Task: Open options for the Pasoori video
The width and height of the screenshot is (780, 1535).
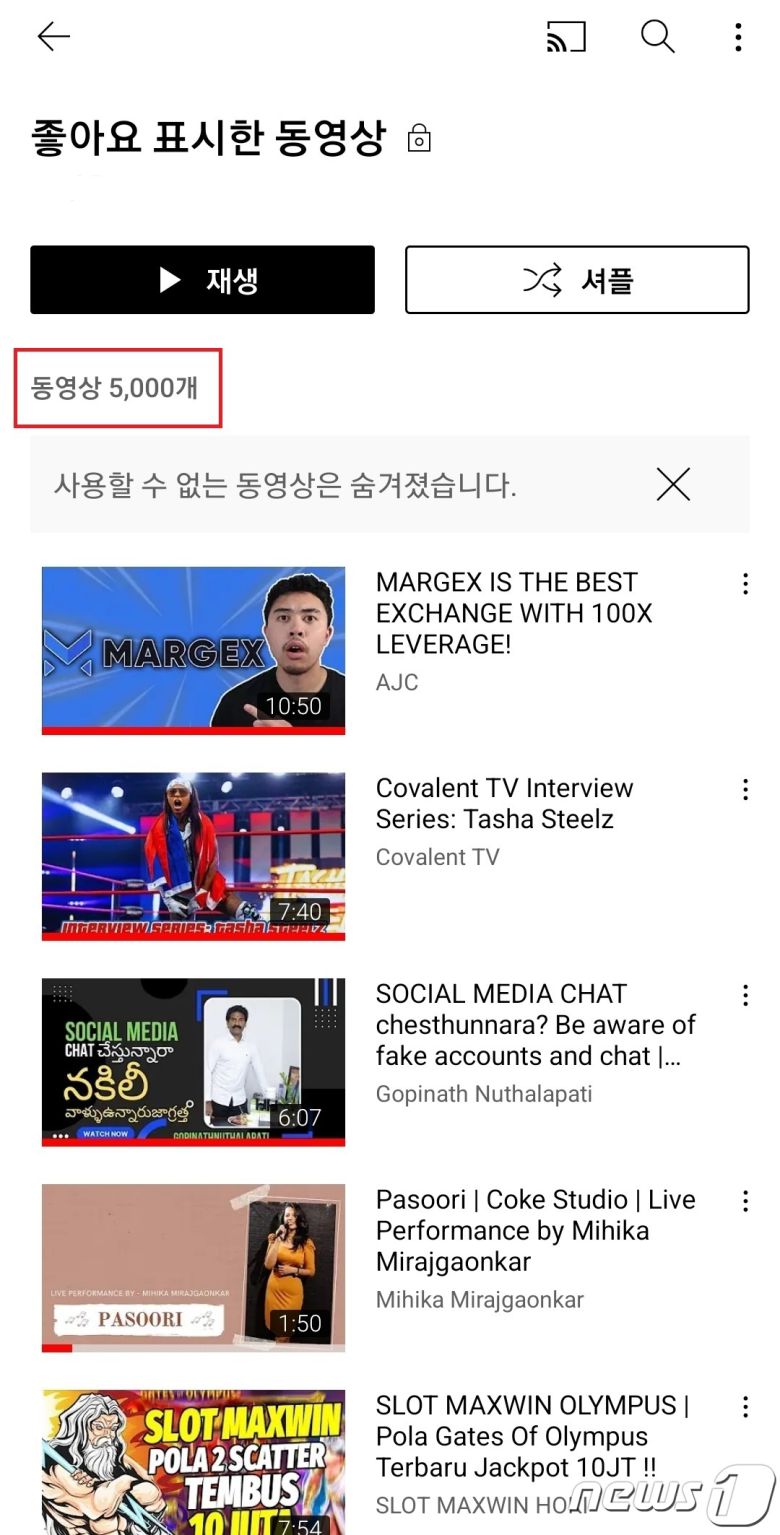Action: tap(745, 1202)
